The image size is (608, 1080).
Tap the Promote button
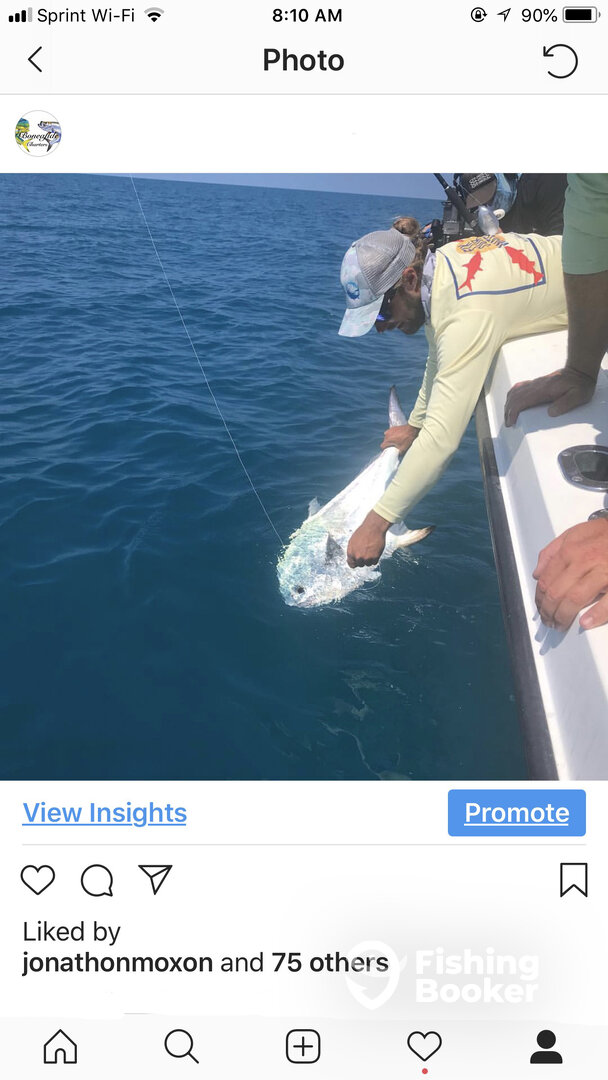click(516, 813)
